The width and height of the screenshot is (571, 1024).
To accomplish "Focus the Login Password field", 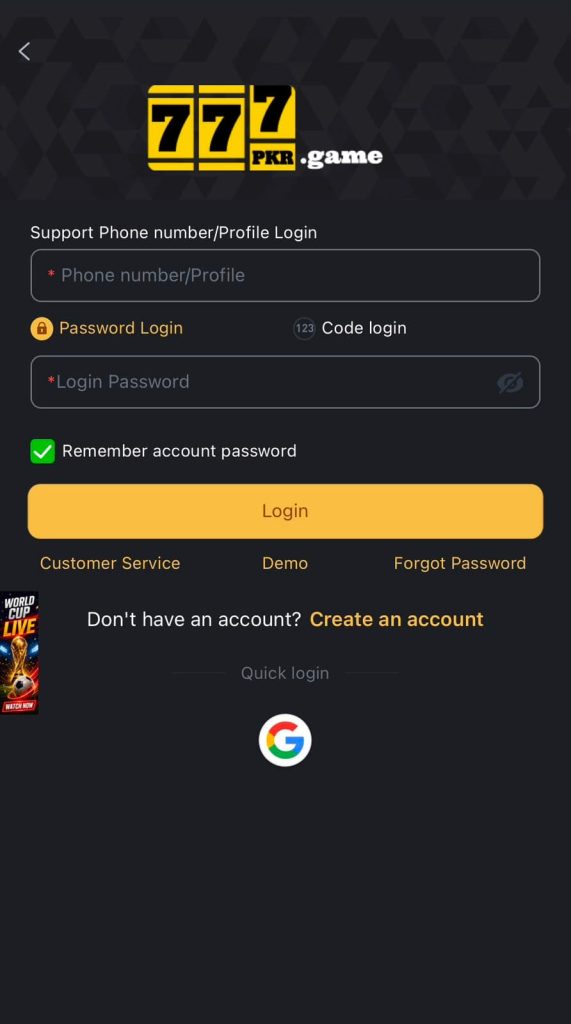I will pyautogui.click(x=286, y=382).
